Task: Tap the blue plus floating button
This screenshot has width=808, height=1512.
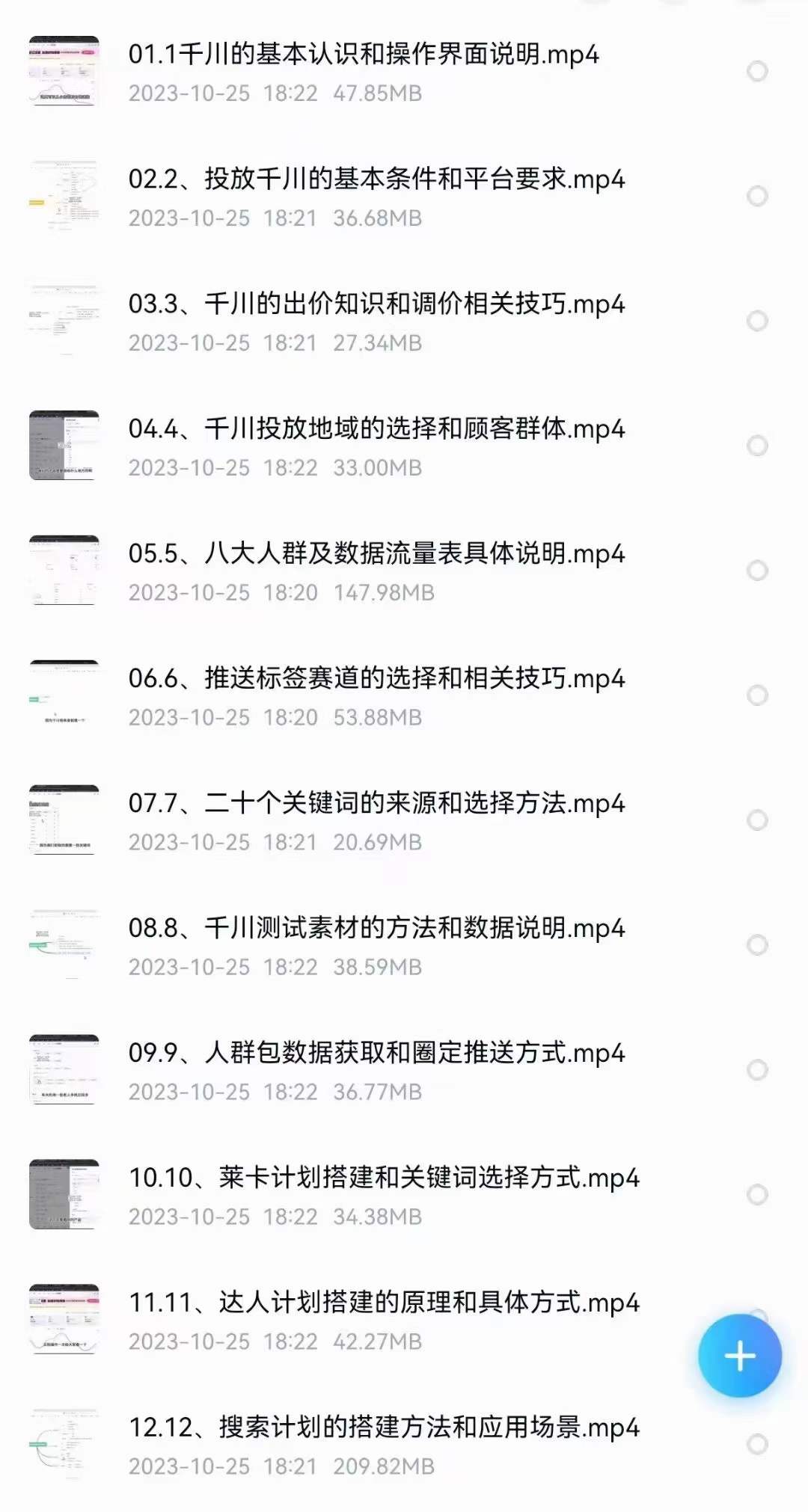Action: pyautogui.click(x=740, y=1356)
